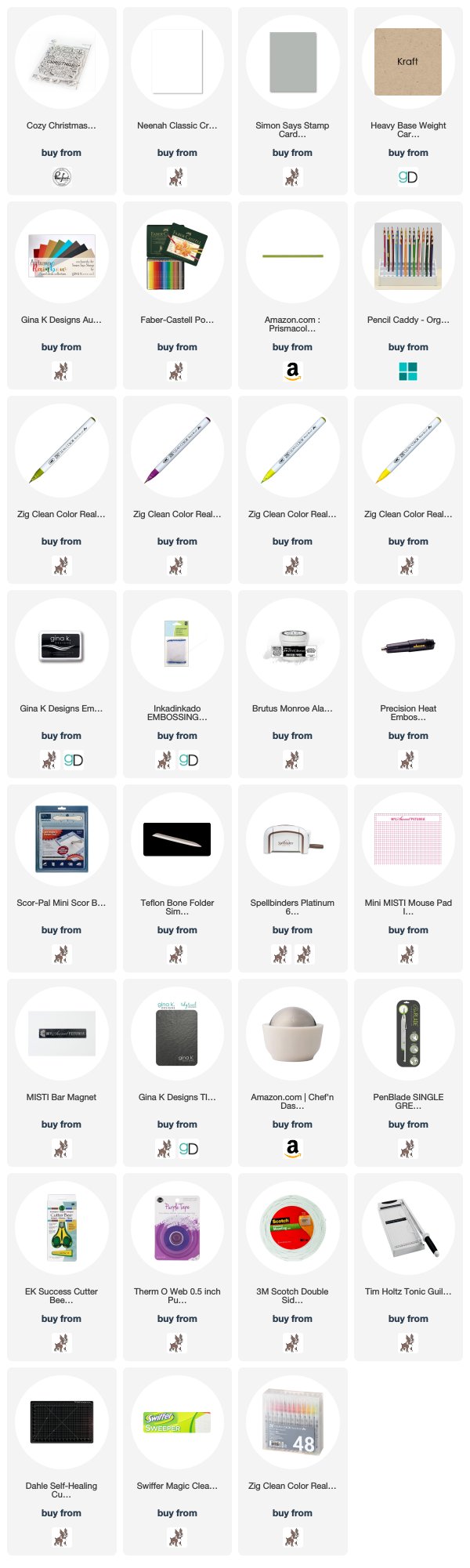Open the Brutus Monroe Alabaster embossing powder
Viewport: 470px width, 1568px height.
[292, 646]
